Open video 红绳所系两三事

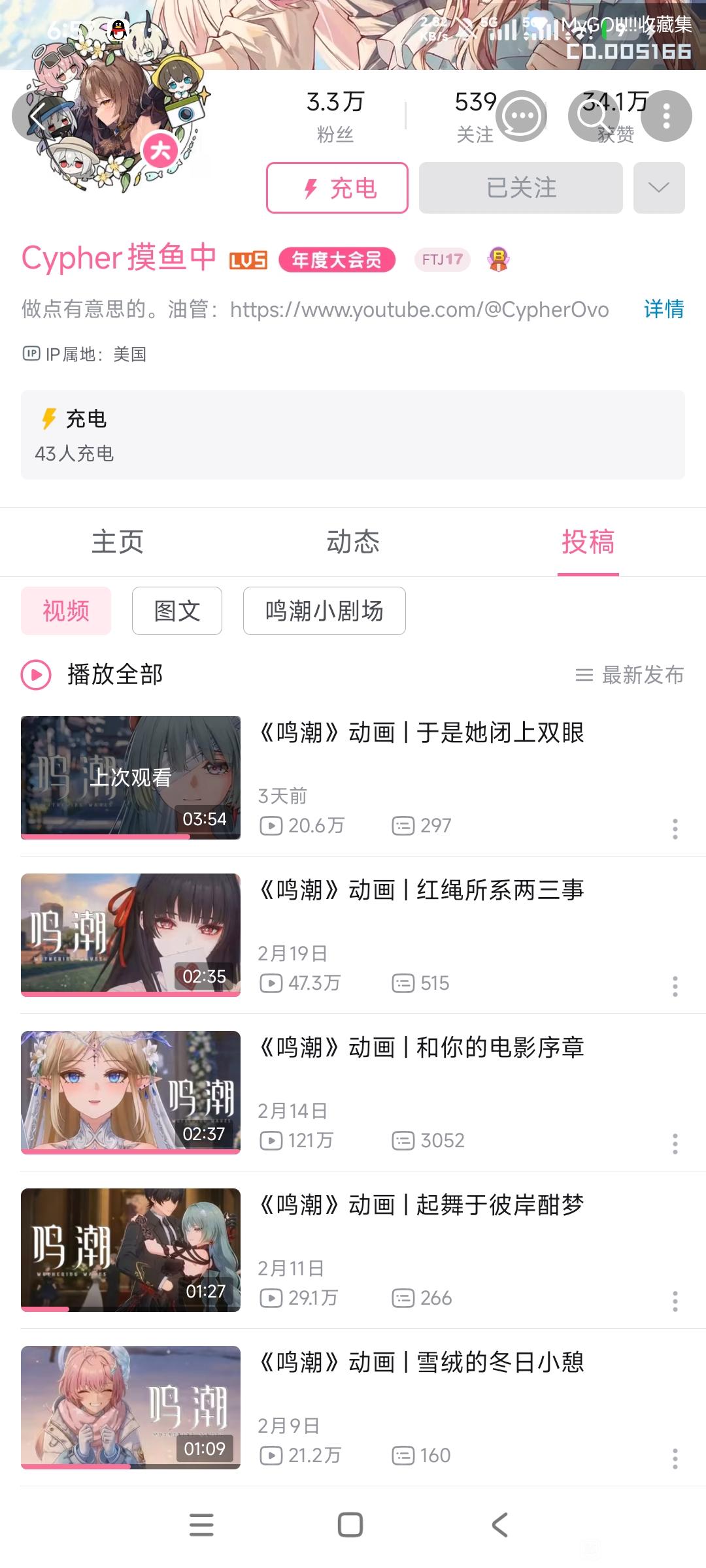point(422,890)
